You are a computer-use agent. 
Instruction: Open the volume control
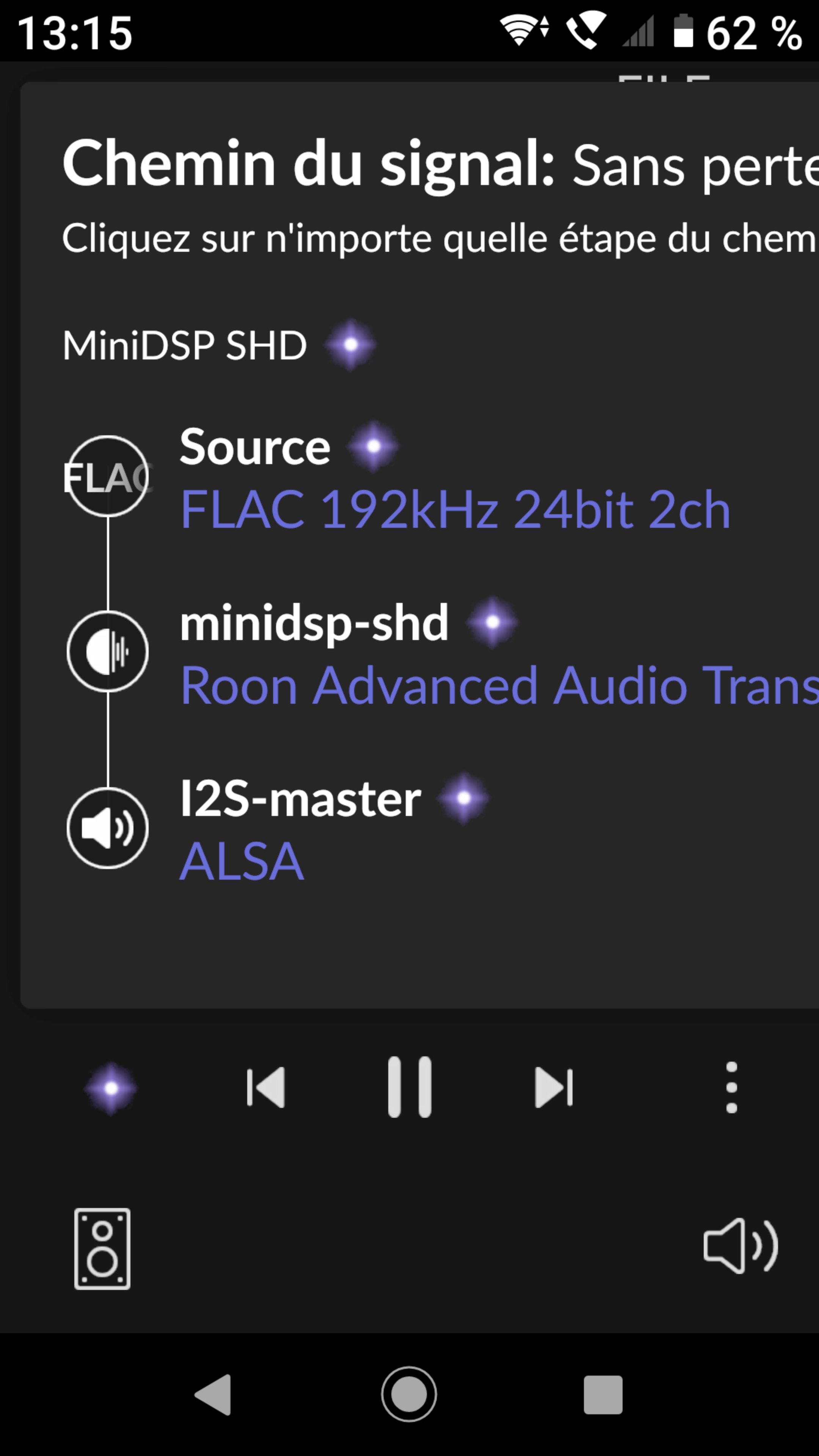(741, 1246)
